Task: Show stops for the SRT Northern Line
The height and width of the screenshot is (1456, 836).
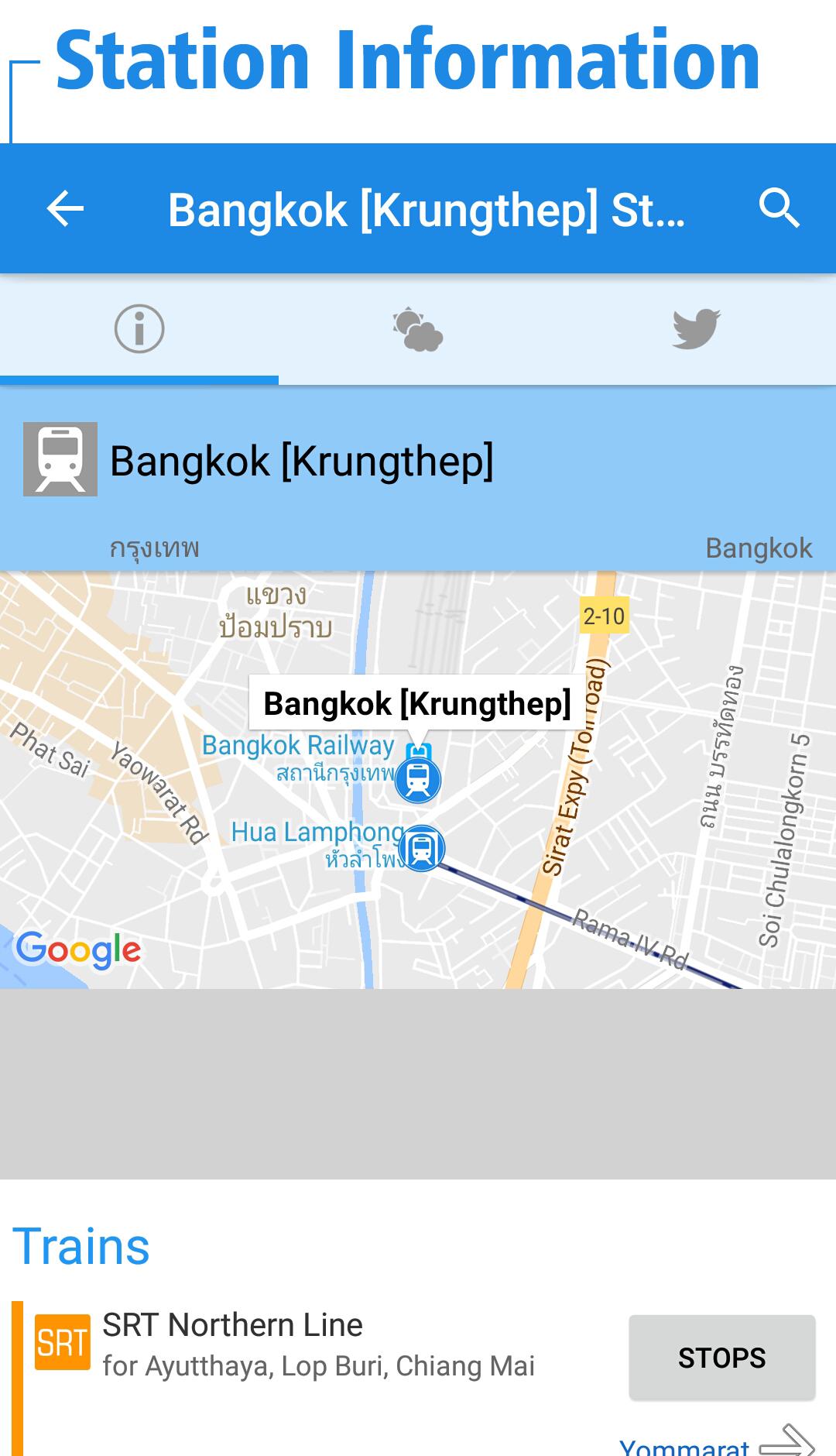Action: [x=721, y=1358]
